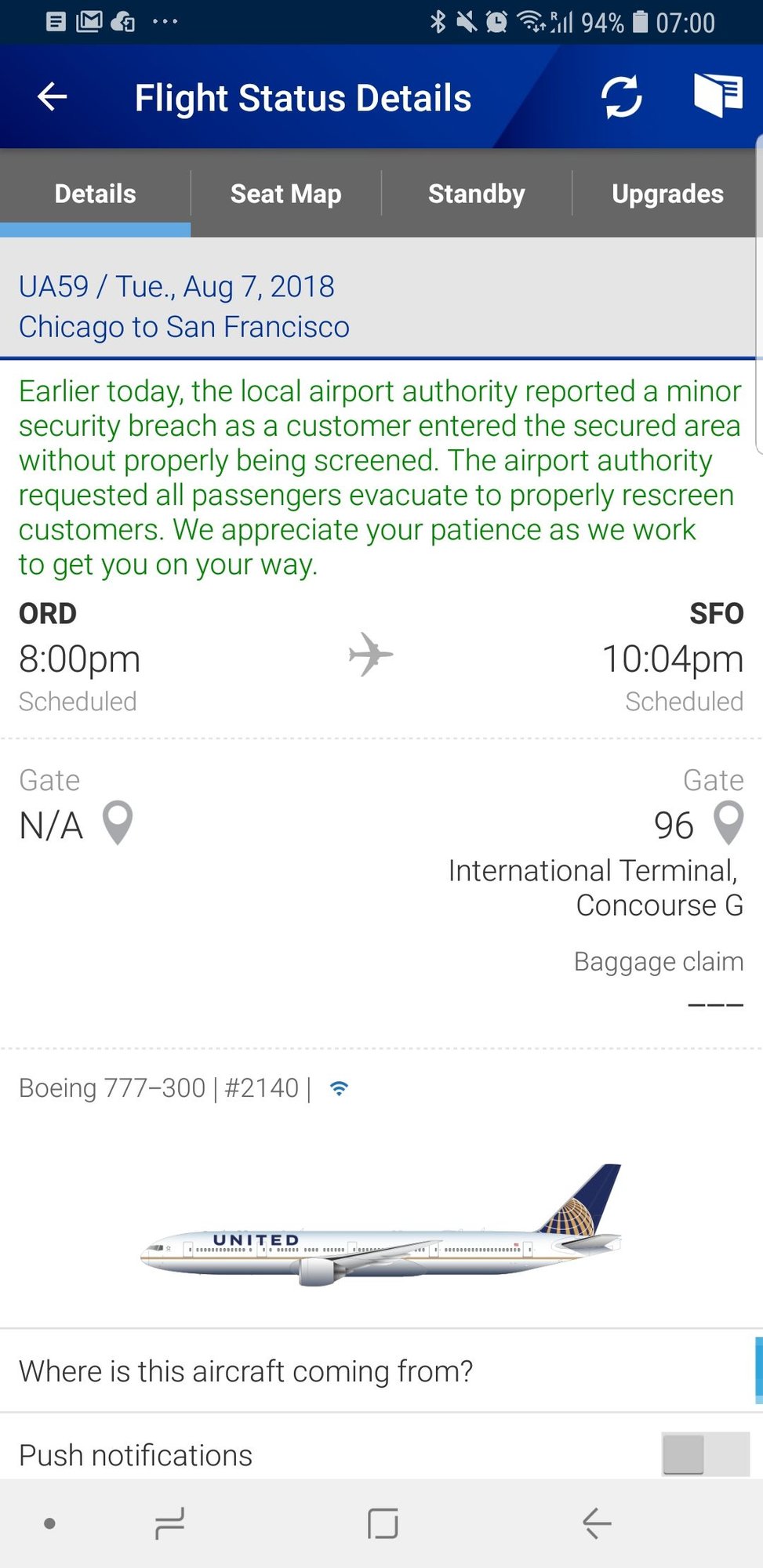Refresh the flight status
The width and height of the screenshot is (763, 1568).
621,97
